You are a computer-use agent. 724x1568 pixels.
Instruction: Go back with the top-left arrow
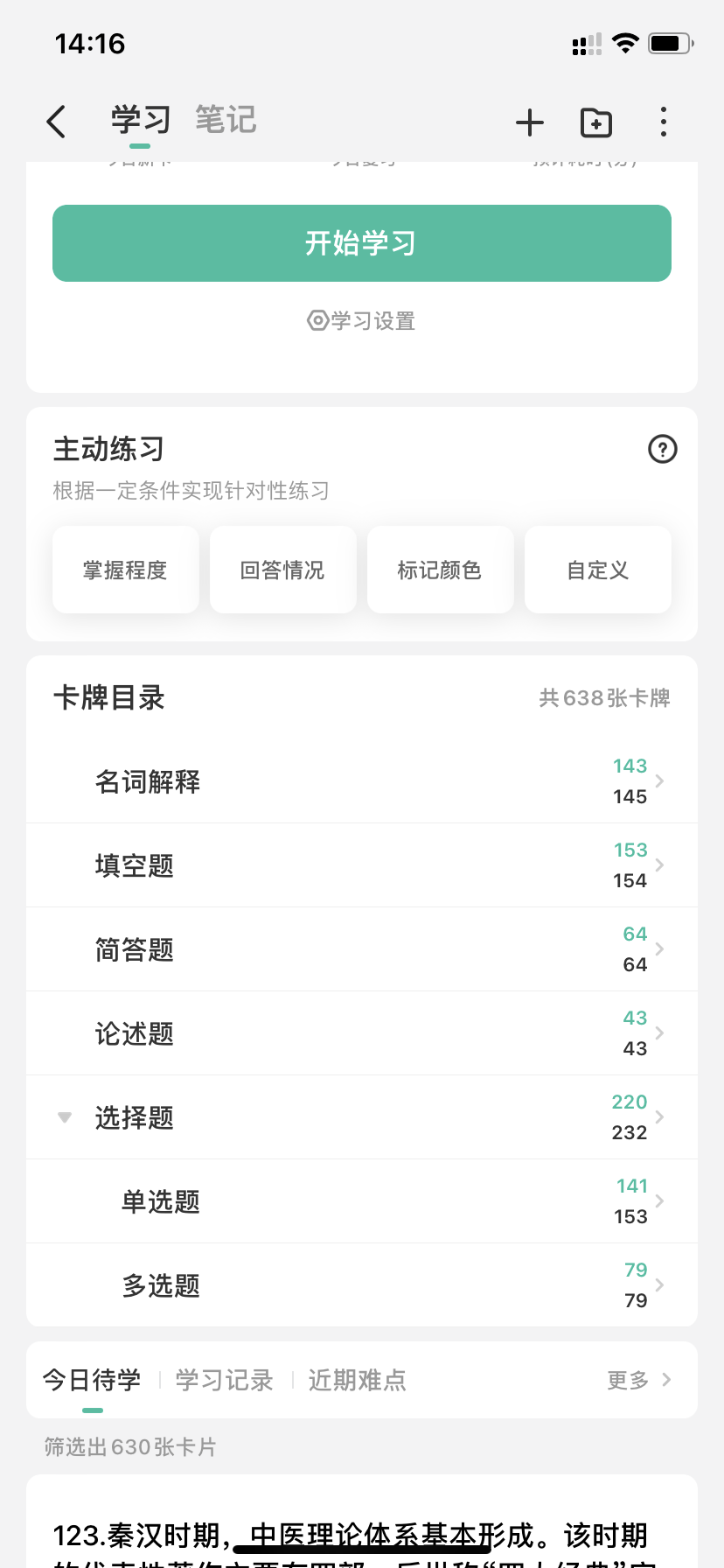coord(56,122)
